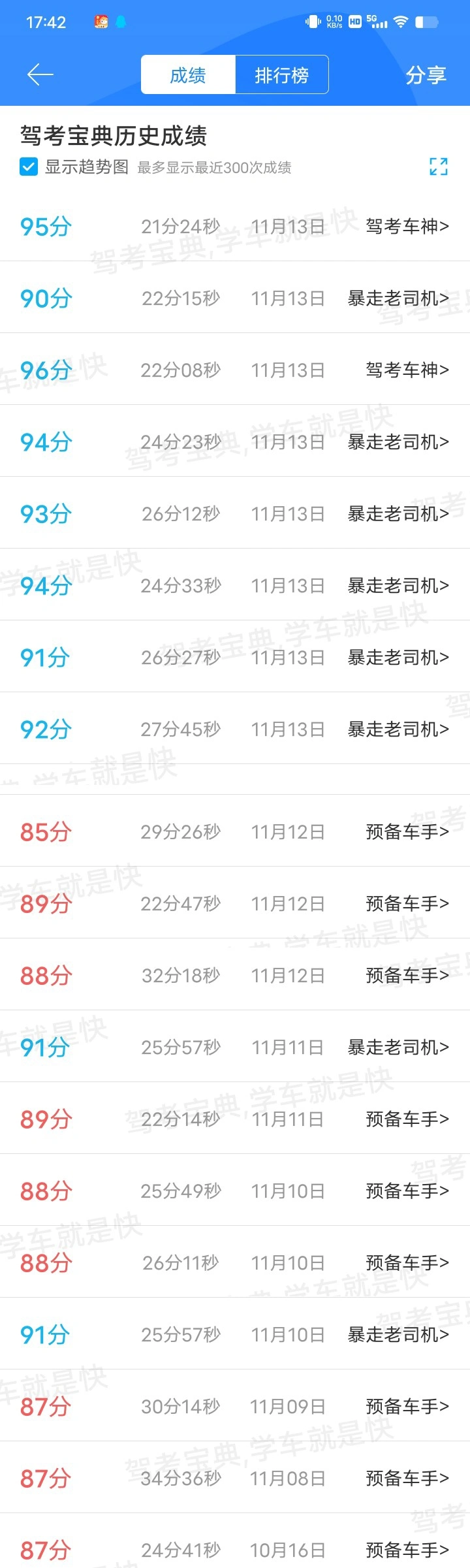Image resolution: width=470 pixels, height=1568 pixels.
Task: View the 91分 record from 11月11日
Action: [x=235, y=1048]
